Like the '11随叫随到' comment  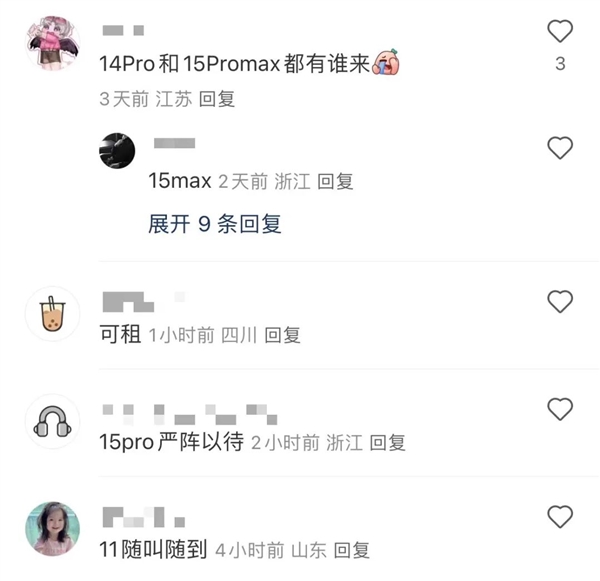click(560, 516)
